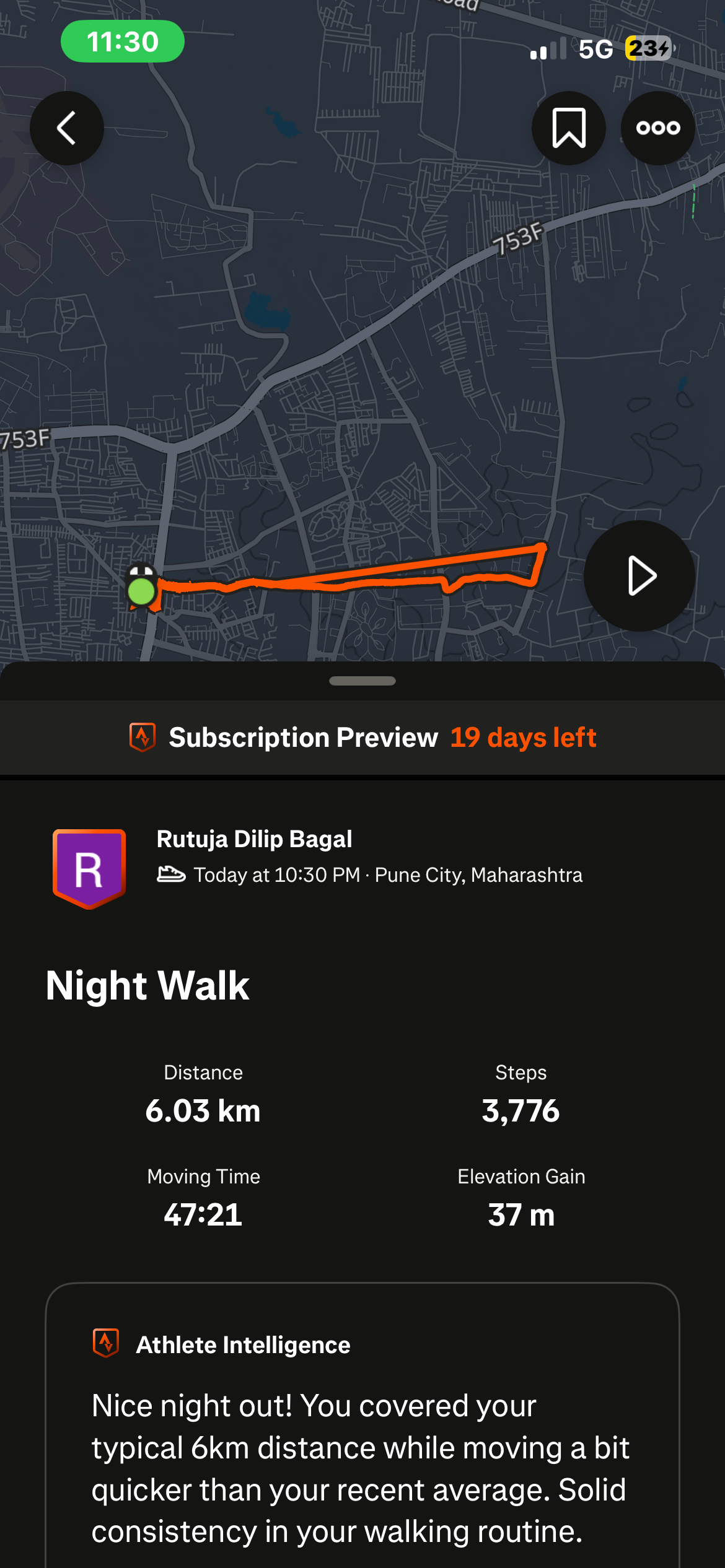Play the route flyover animation
The width and height of the screenshot is (725, 1568).
[639, 576]
